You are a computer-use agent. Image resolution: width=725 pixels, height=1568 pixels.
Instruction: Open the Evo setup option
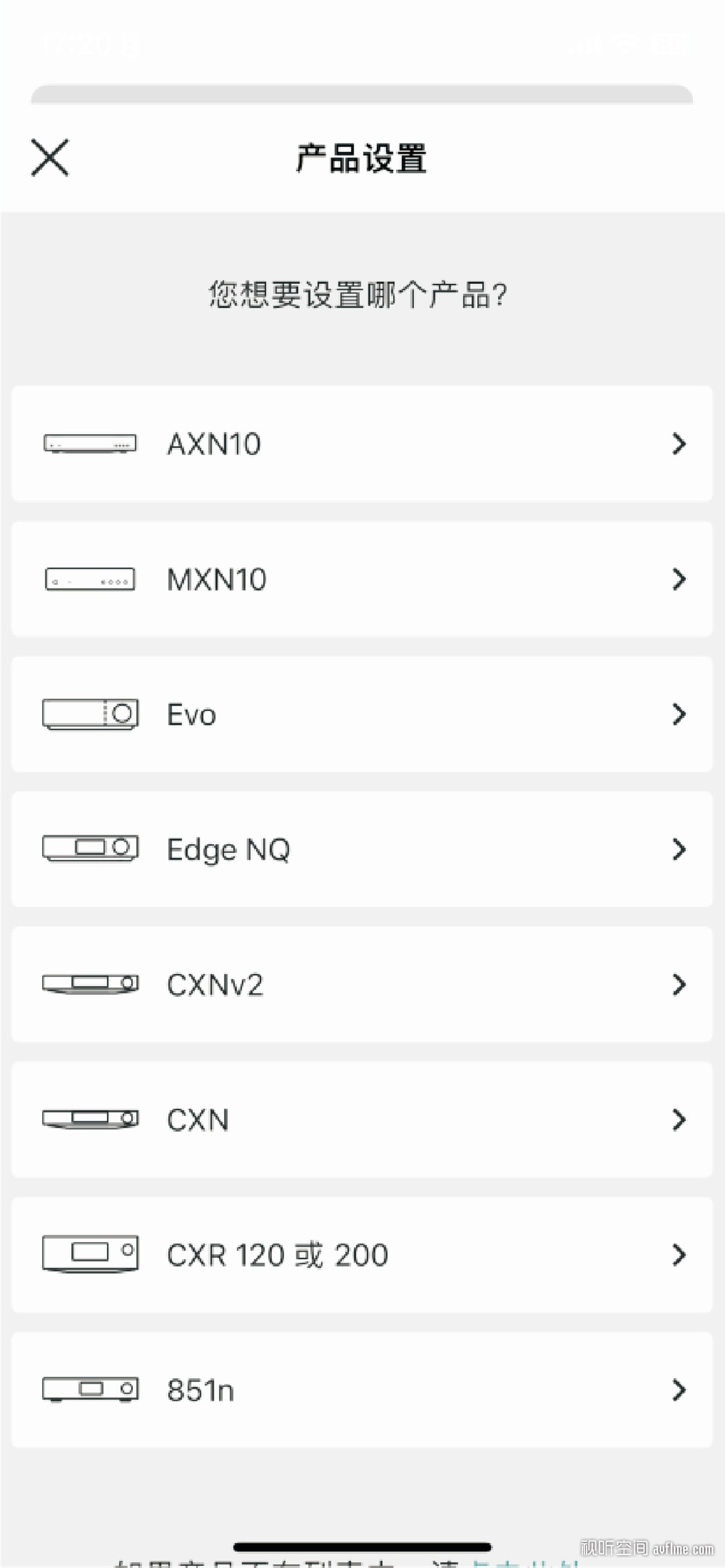(x=362, y=714)
